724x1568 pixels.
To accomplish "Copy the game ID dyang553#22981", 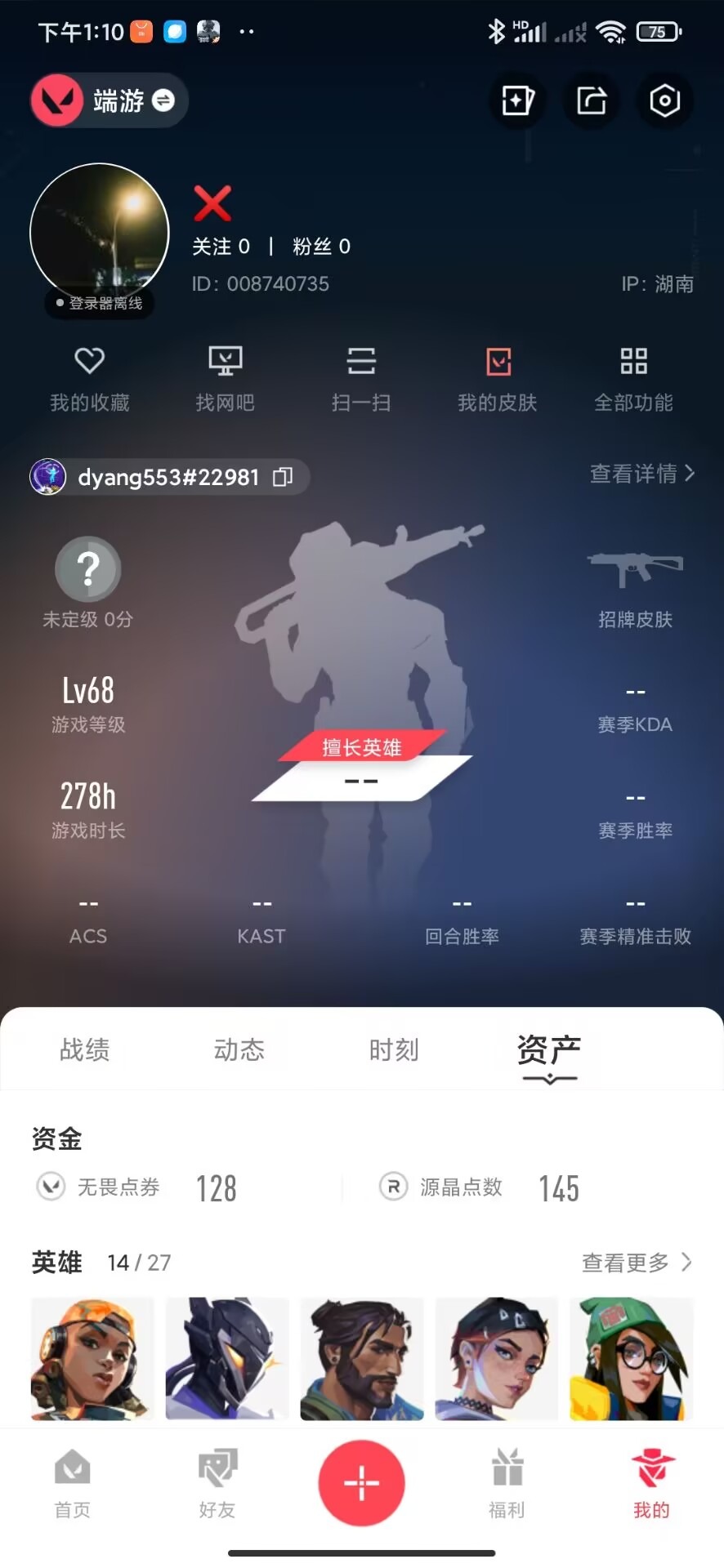I will coord(283,476).
